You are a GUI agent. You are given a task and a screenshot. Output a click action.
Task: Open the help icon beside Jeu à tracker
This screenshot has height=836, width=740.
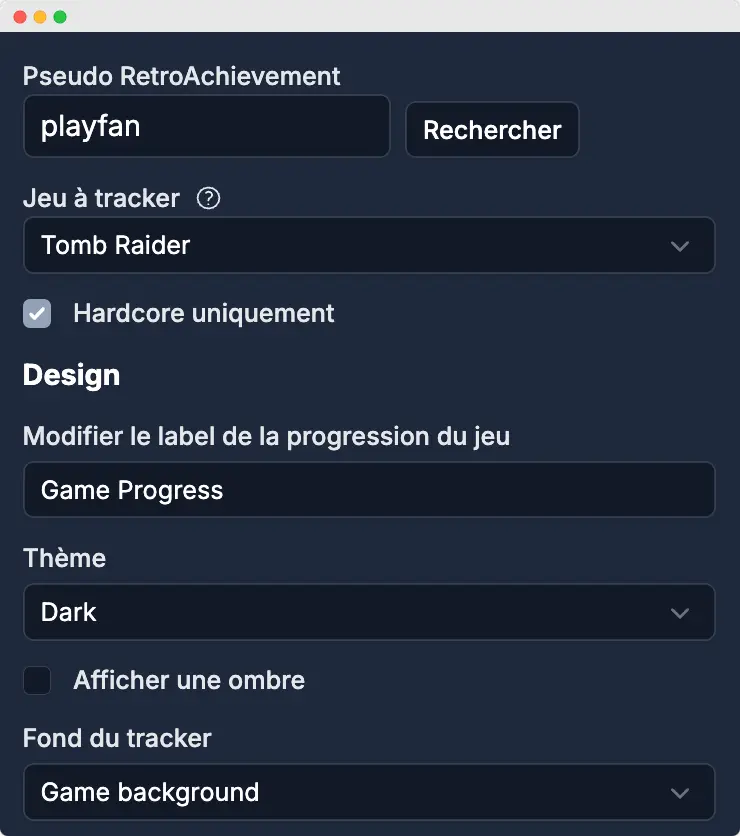coord(208,198)
